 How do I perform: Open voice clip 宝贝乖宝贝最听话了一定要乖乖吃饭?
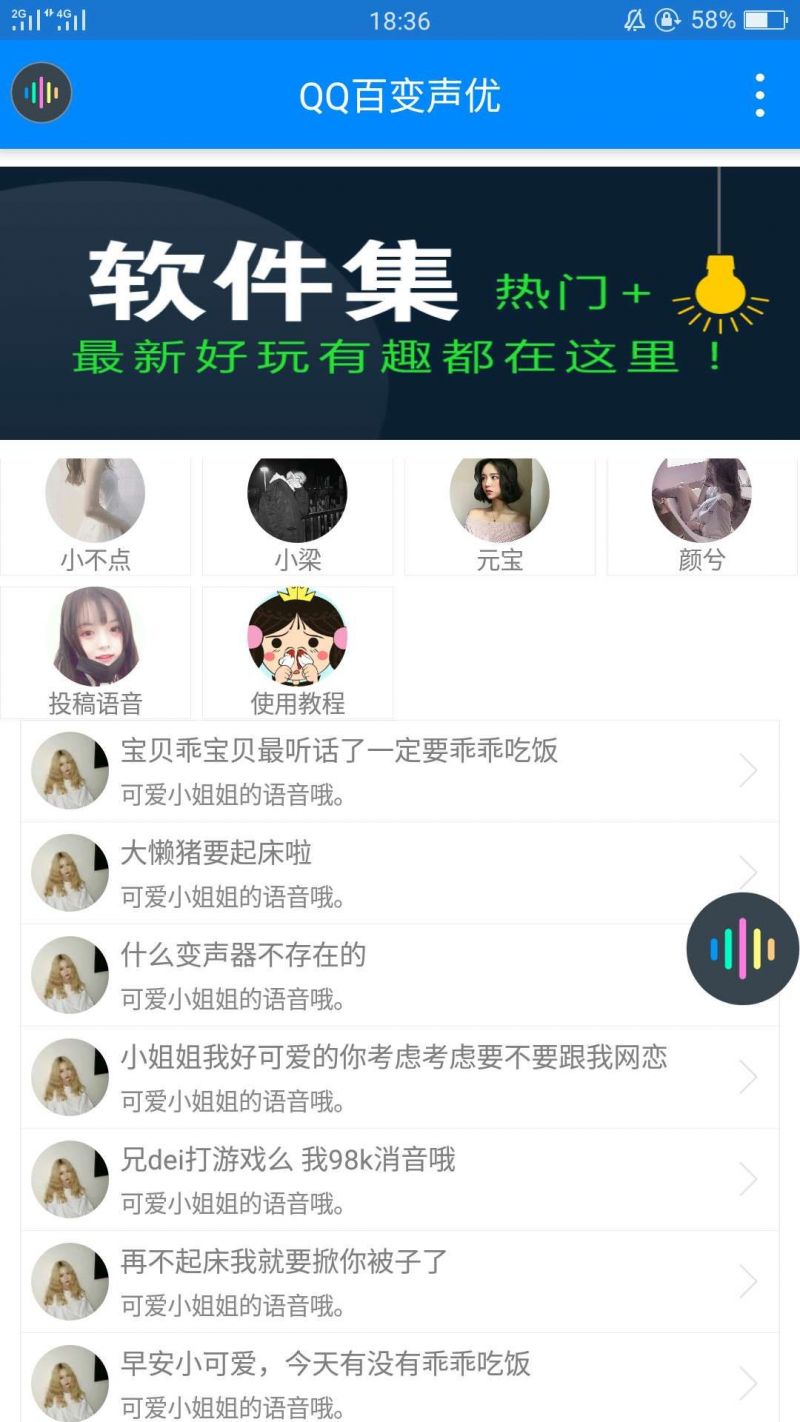(x=400, y=771)
